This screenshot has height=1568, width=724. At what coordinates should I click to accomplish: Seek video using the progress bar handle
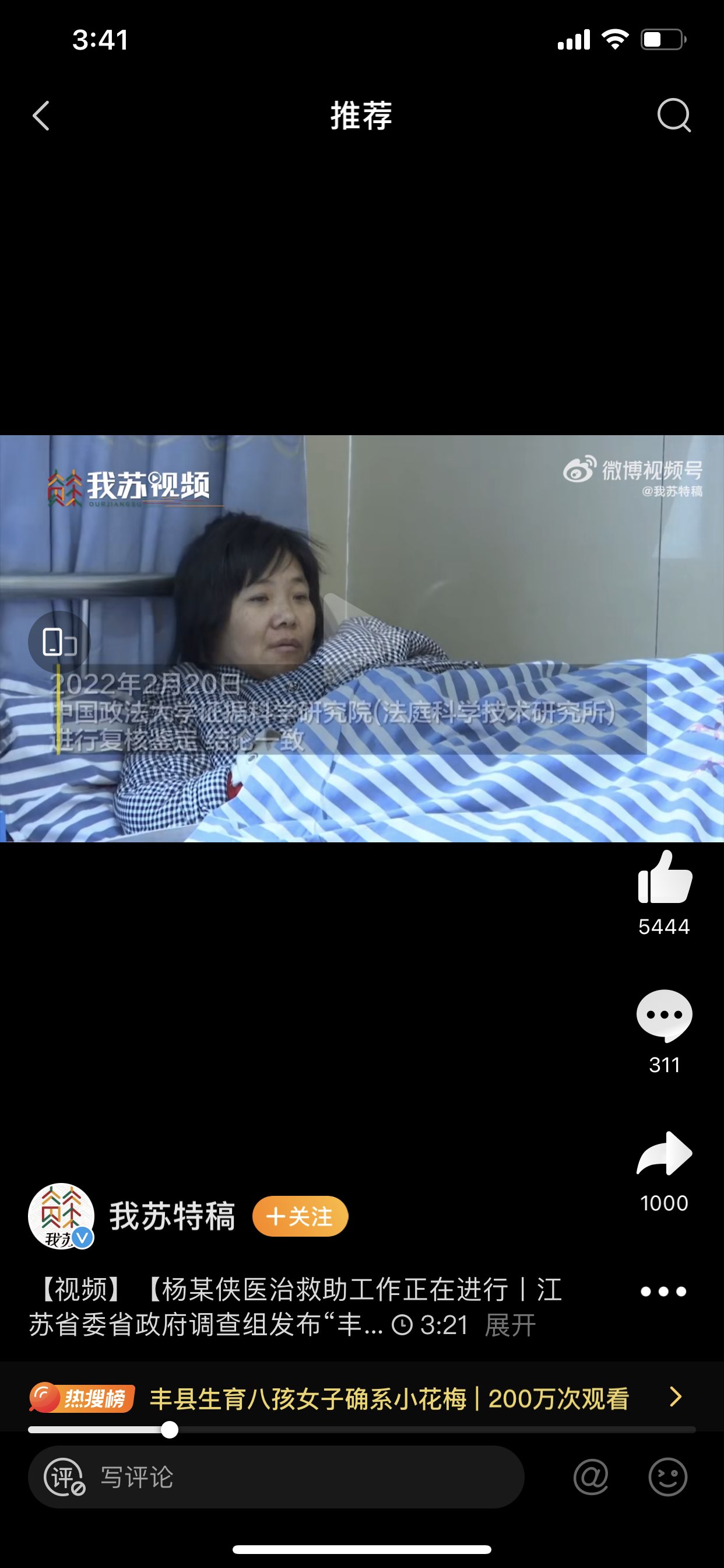(170, 1430)
